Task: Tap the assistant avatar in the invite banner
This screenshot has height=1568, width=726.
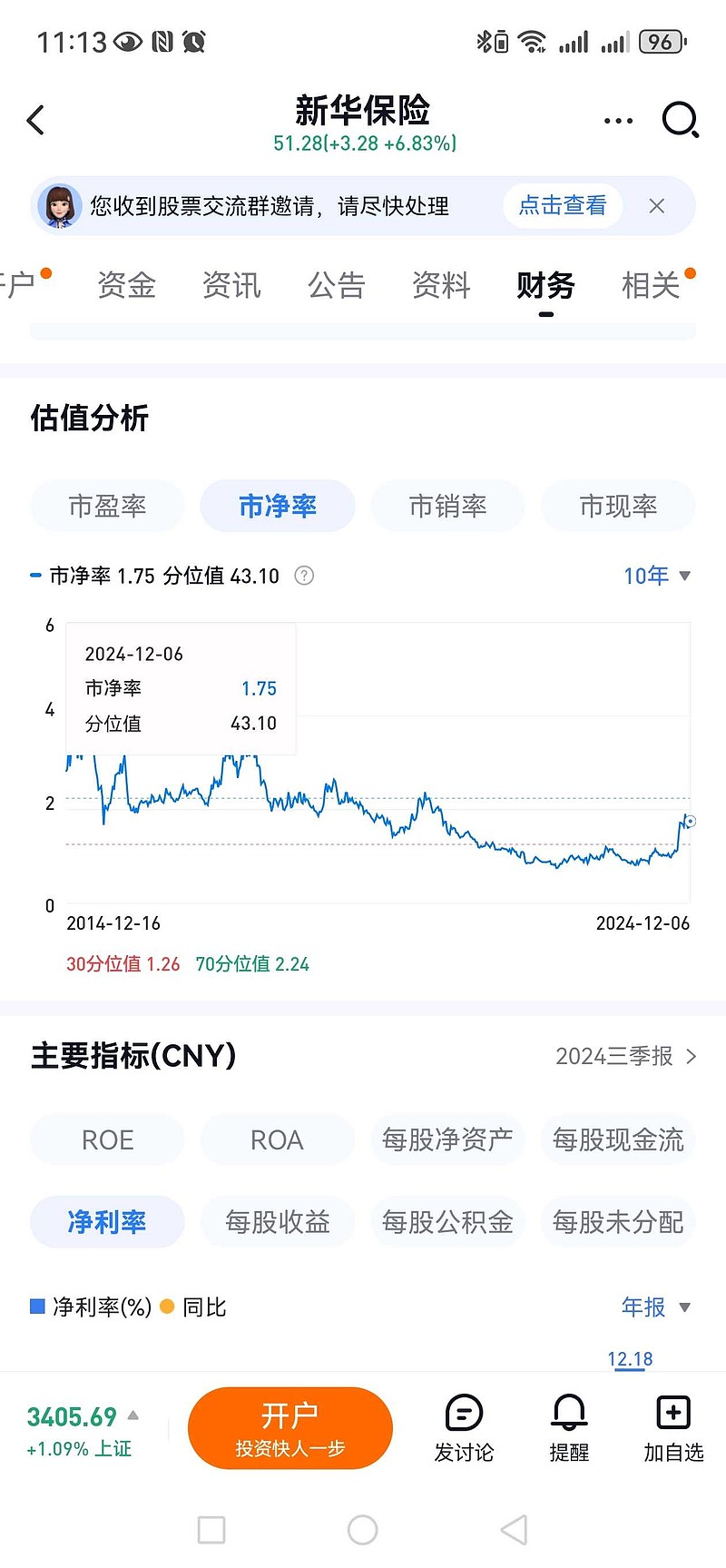Action: tap(60, 206)
